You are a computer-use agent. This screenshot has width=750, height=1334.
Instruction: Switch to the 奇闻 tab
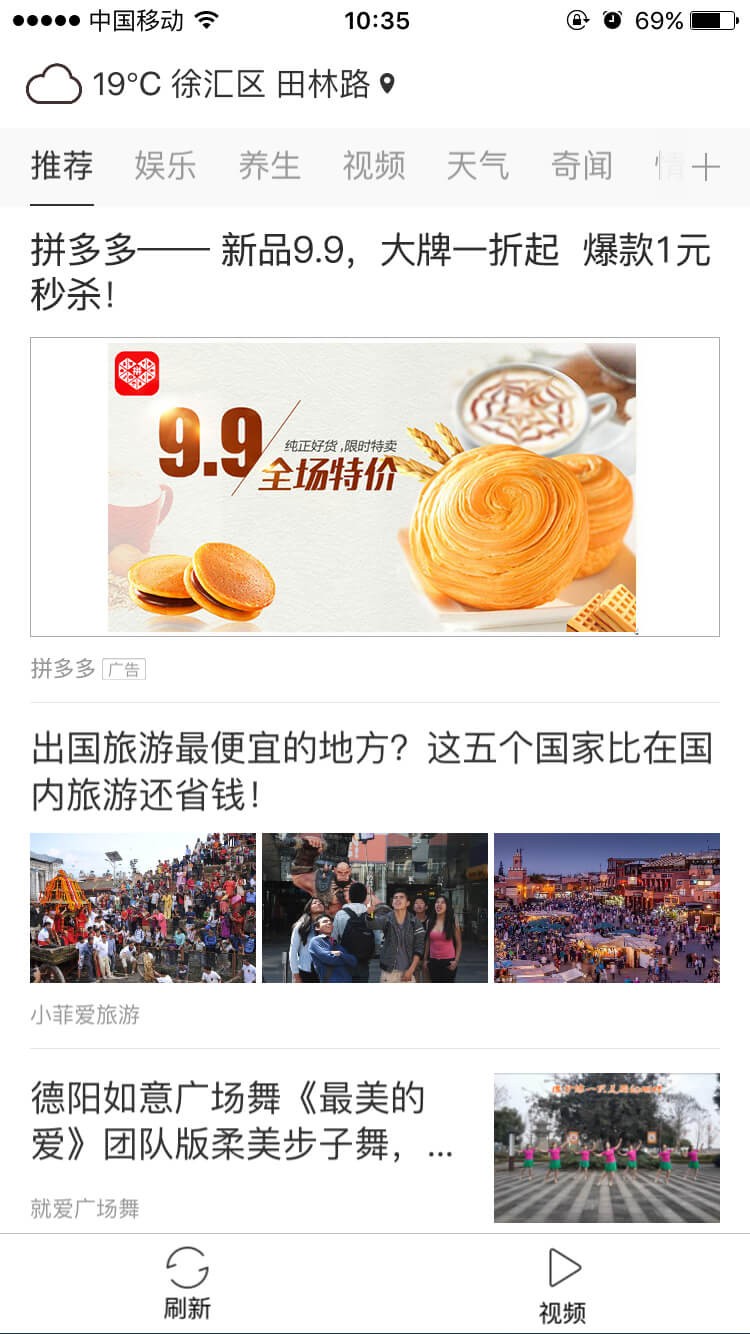click(581, 165)
